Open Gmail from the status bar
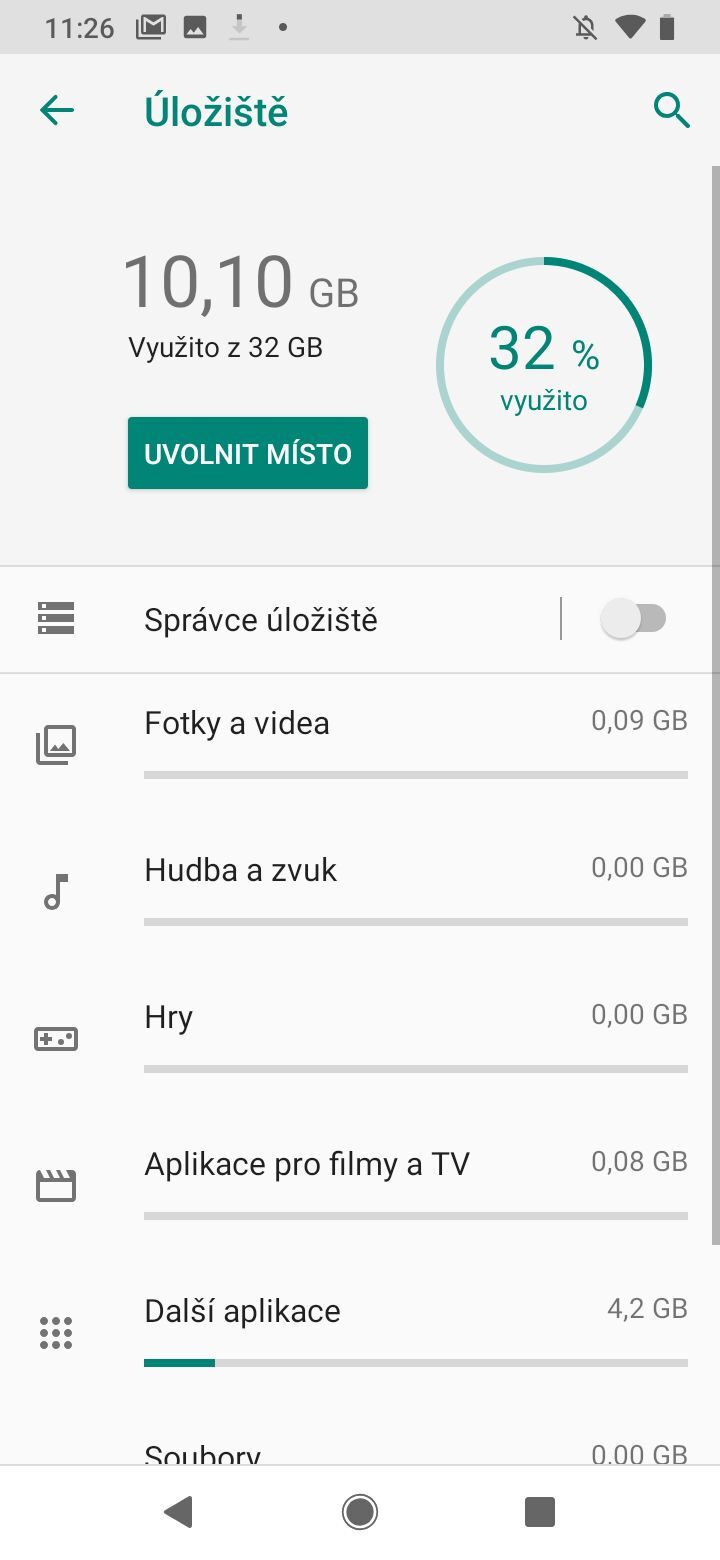This screenshot has height=1560, width=720. [x=152, y=27]
